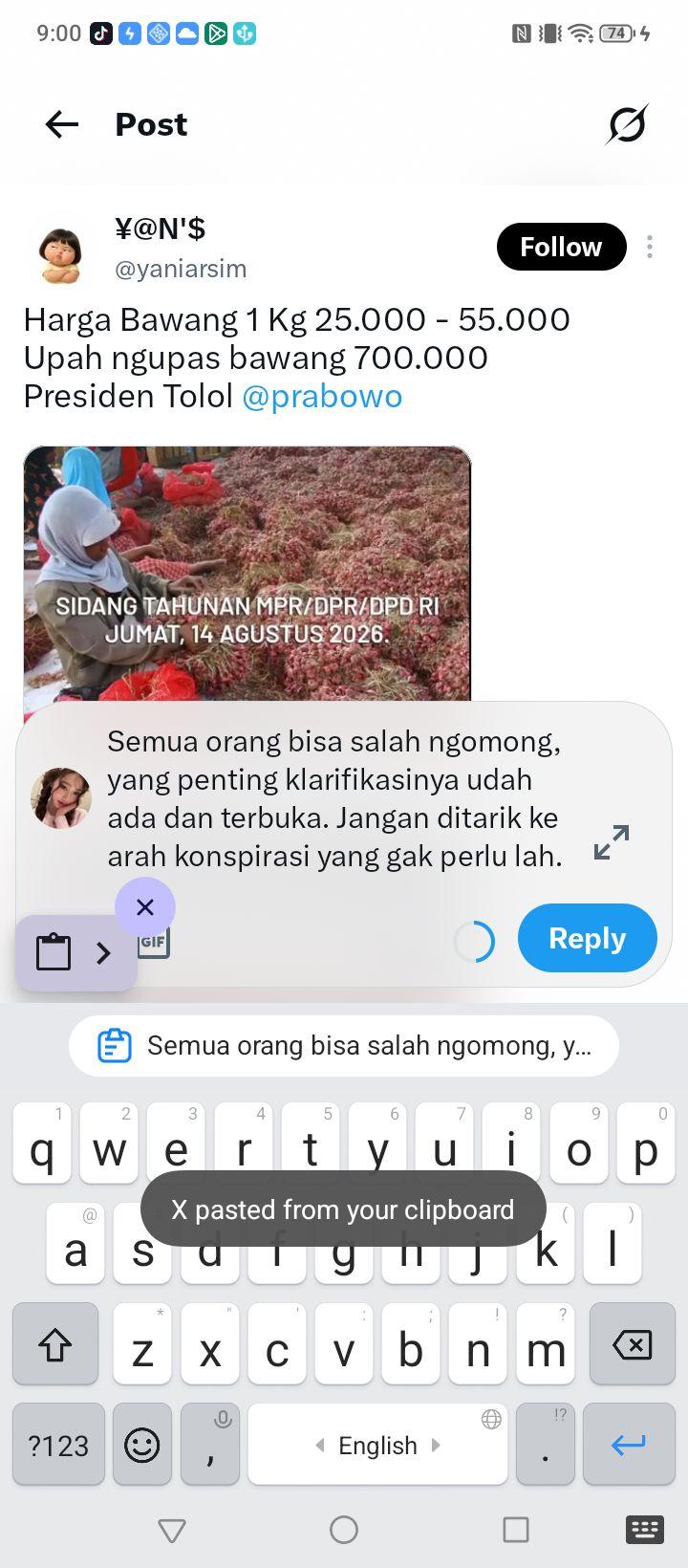
Task: Send the reply with the Reply button
Action: (588, 938)
